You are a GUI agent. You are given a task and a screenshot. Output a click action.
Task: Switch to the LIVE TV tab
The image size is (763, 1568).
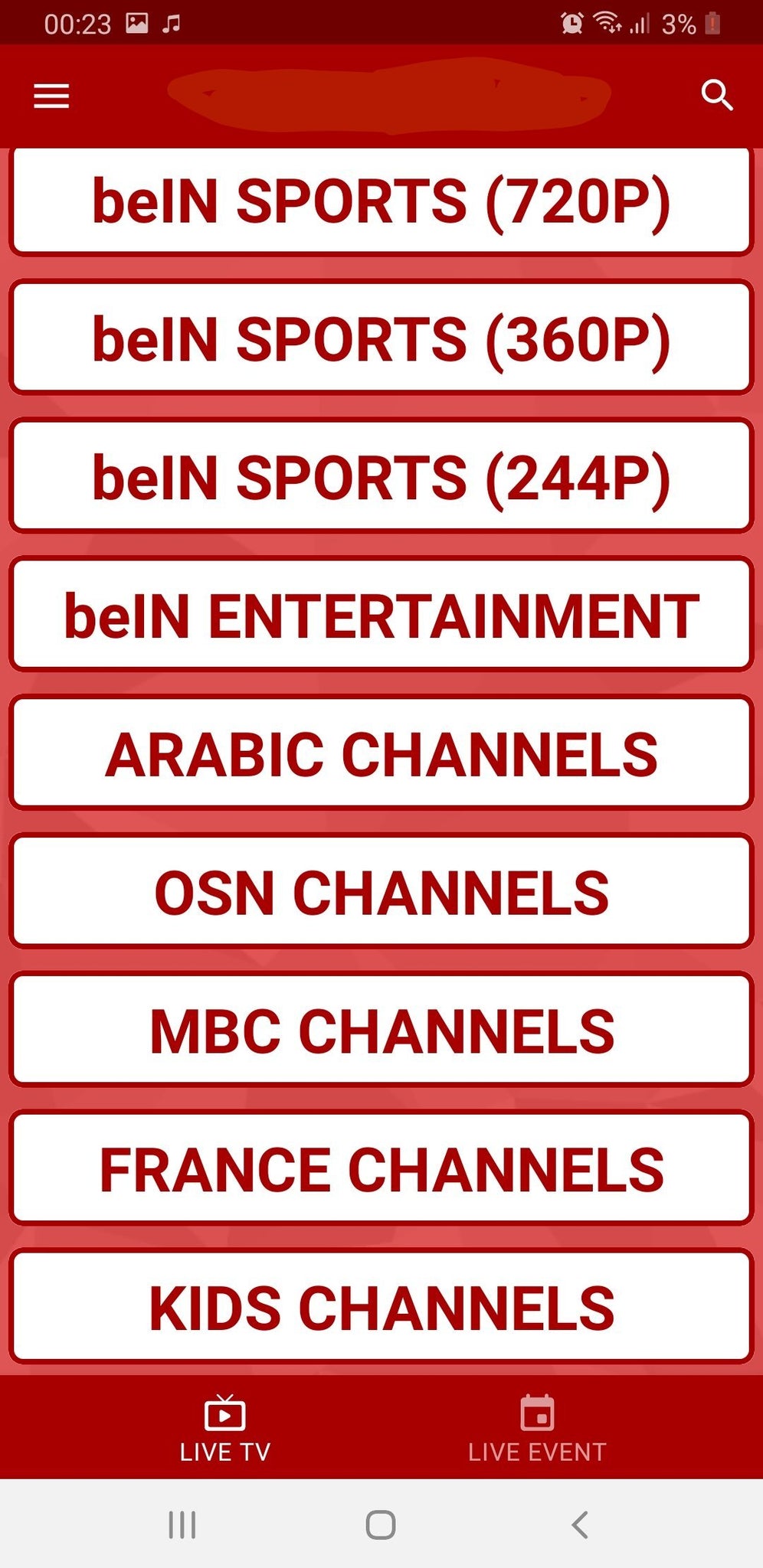(225, 1429)
